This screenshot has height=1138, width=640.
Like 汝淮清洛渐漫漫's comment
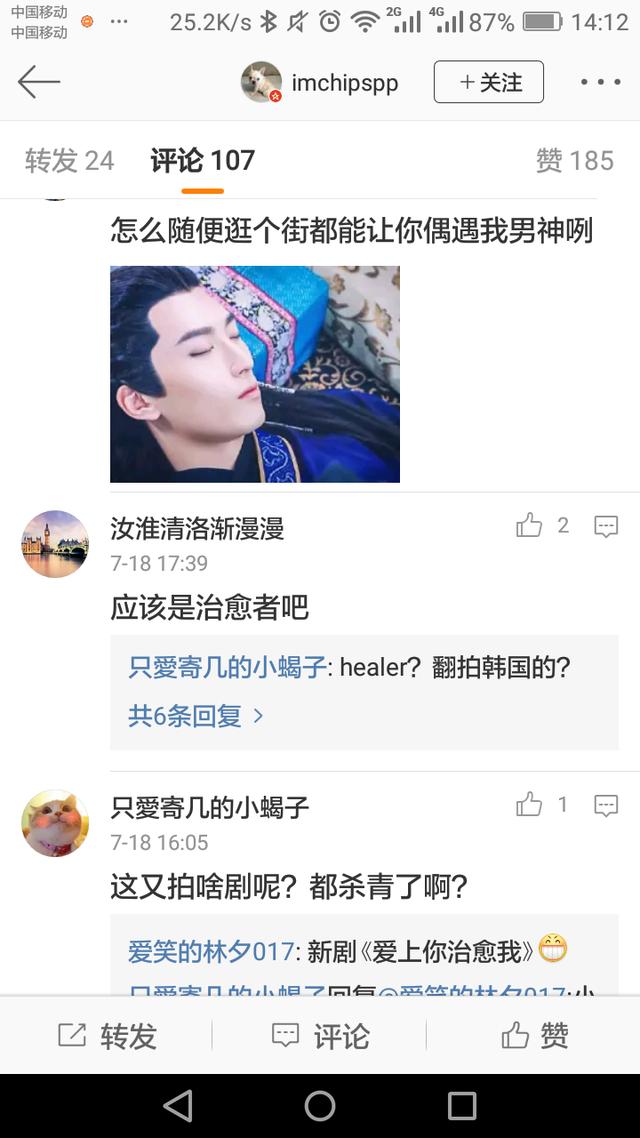coord(530,526)
